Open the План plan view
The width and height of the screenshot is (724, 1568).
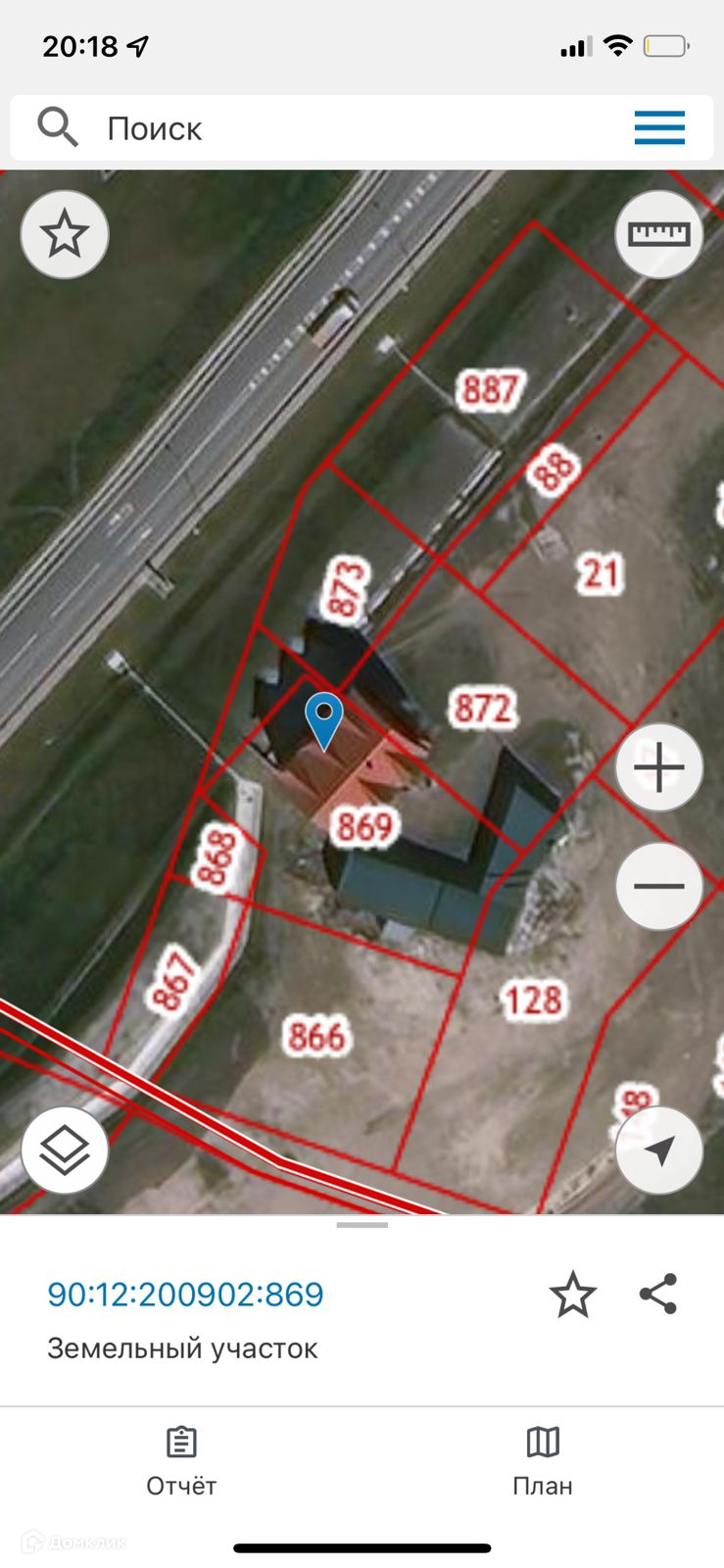[543, 1461]
